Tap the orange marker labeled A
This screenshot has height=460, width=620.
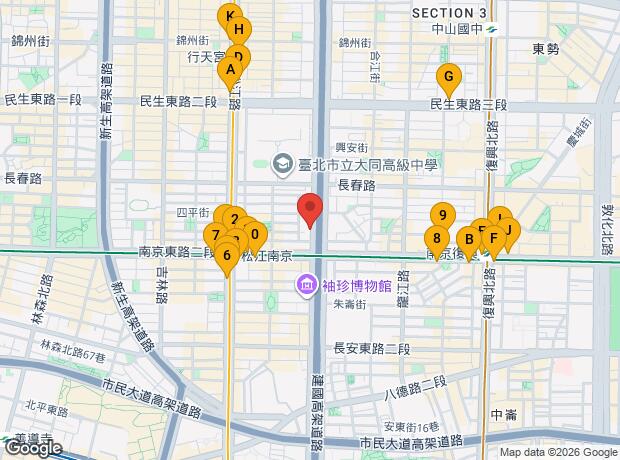coord(230,70)
